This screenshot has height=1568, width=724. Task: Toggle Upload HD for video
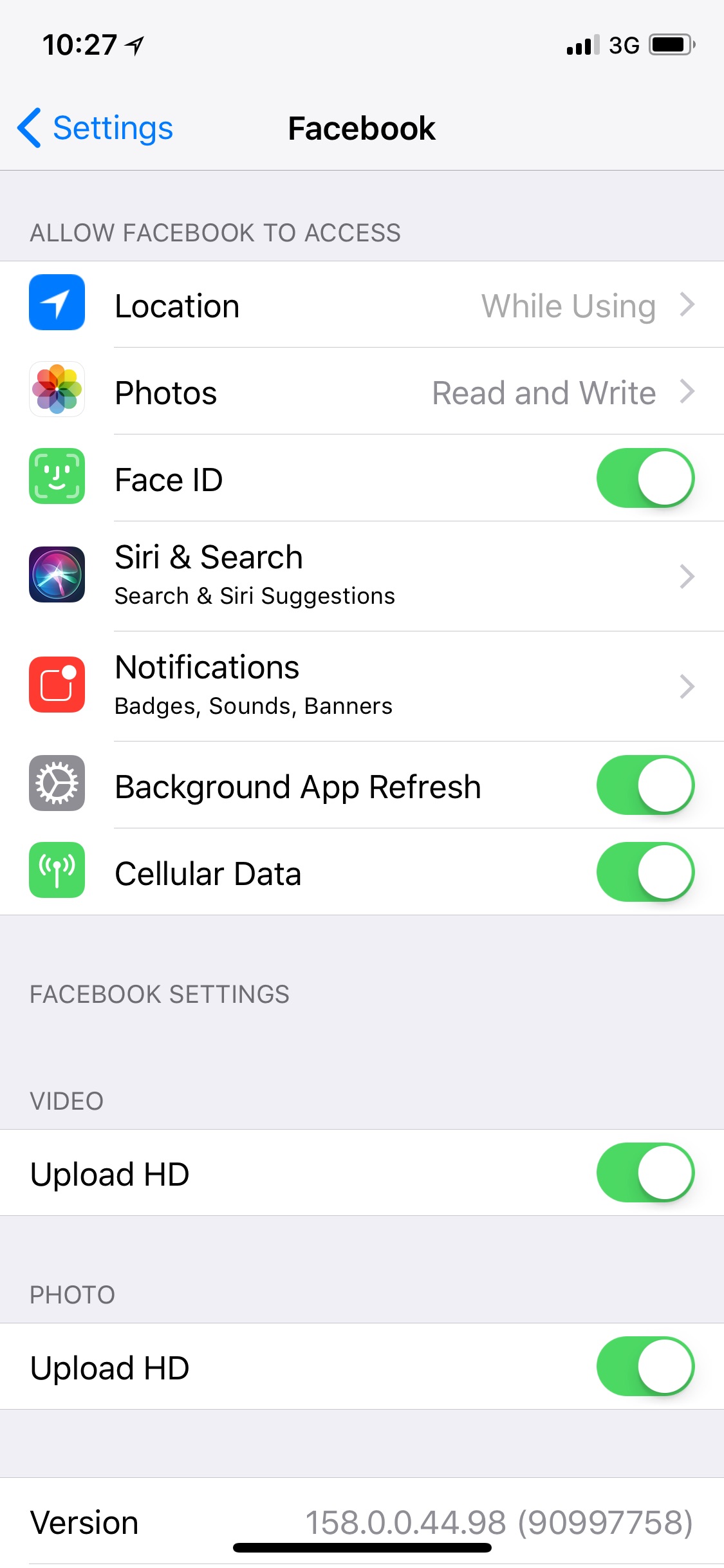click(645, 1173)
